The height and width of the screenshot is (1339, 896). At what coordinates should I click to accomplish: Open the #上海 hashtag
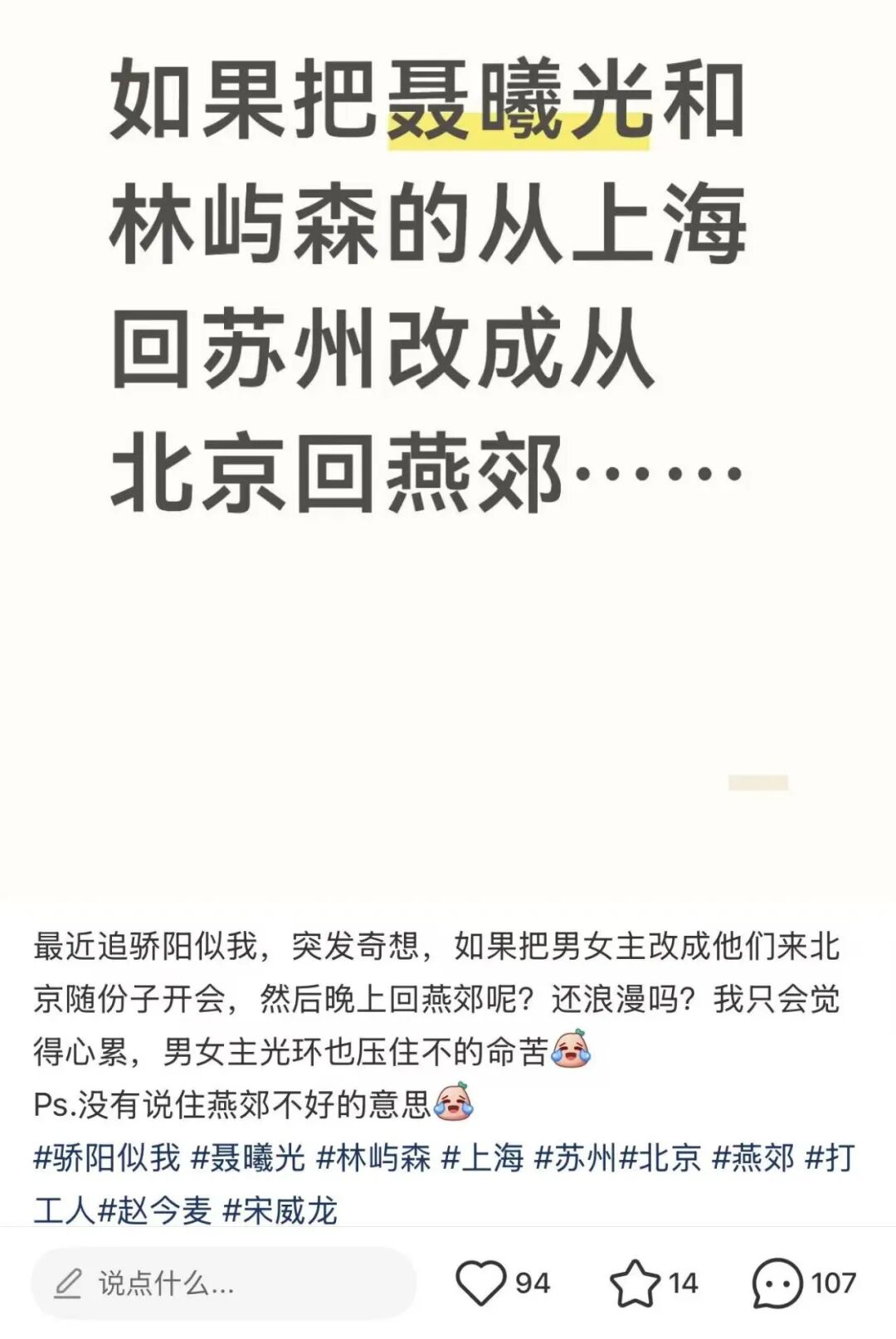tap(483, 1157)
